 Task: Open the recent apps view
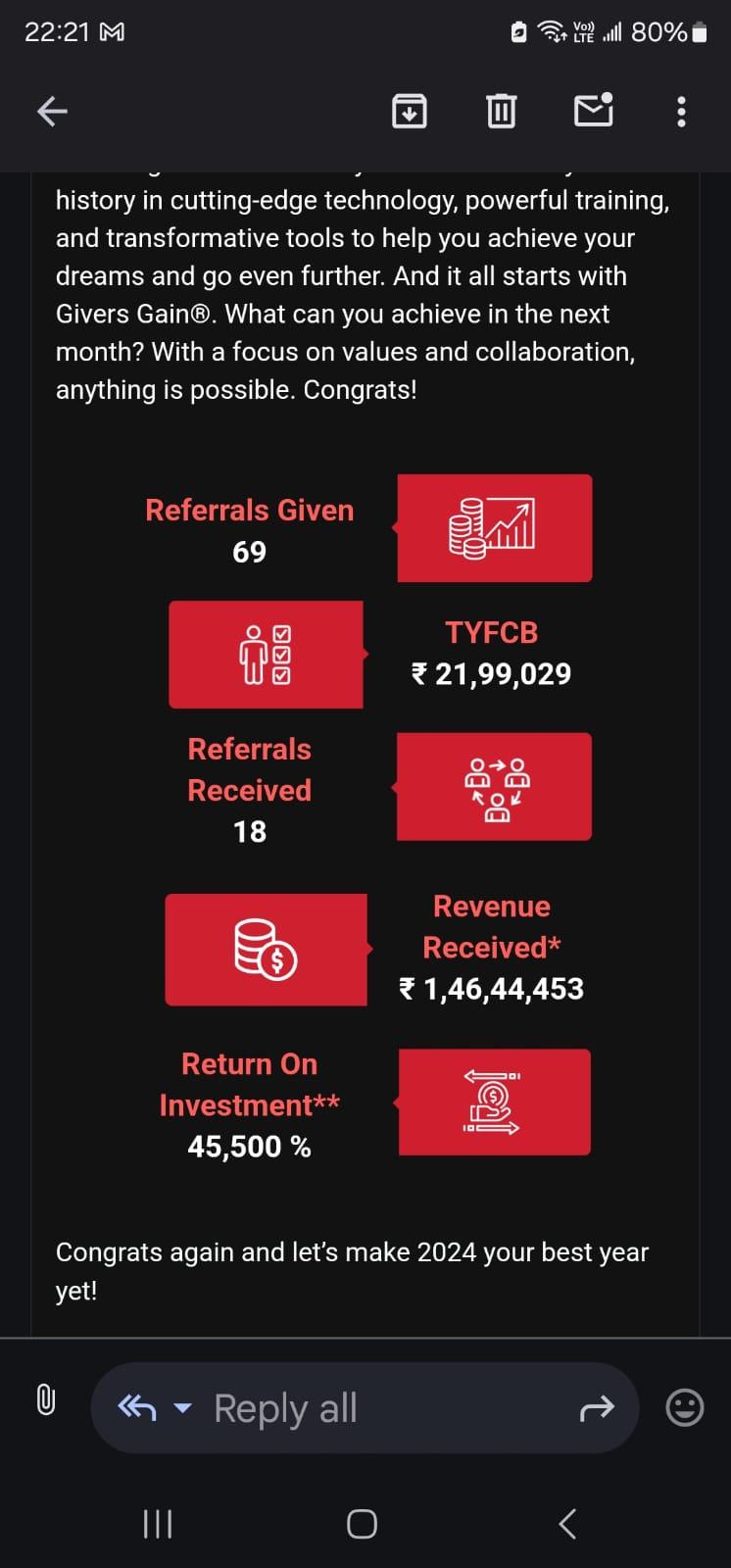(158, 1524)
